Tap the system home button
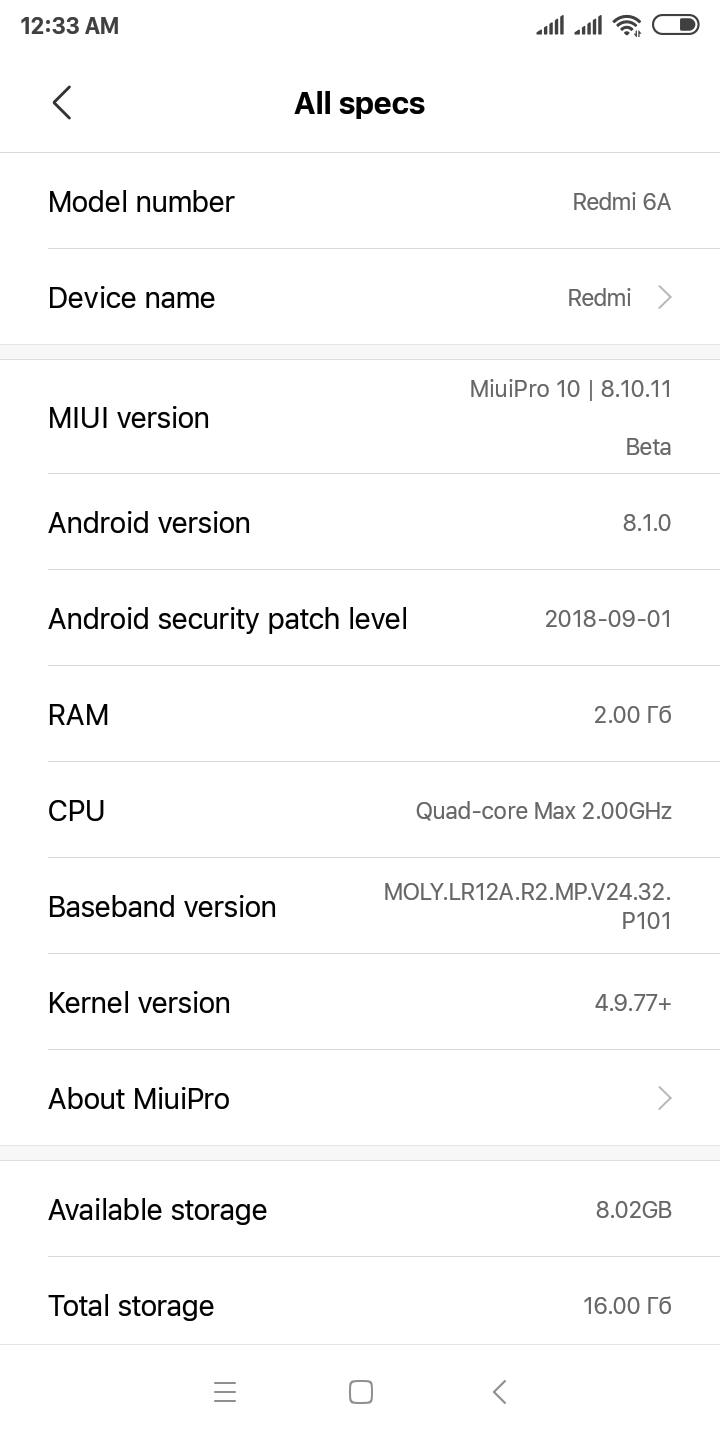This screenshot has height=1440, width=720. pos(361,1392)
